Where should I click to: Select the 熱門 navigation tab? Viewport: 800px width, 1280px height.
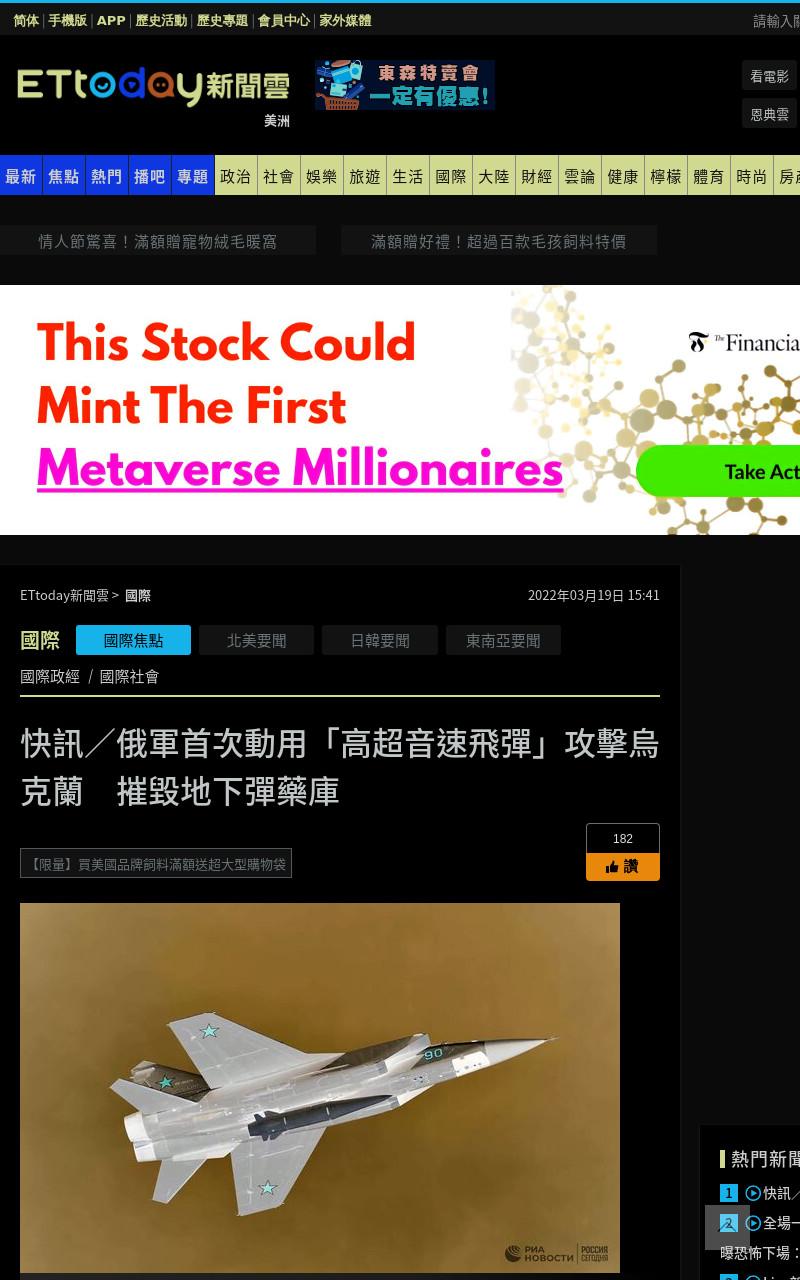coord(107,176)
